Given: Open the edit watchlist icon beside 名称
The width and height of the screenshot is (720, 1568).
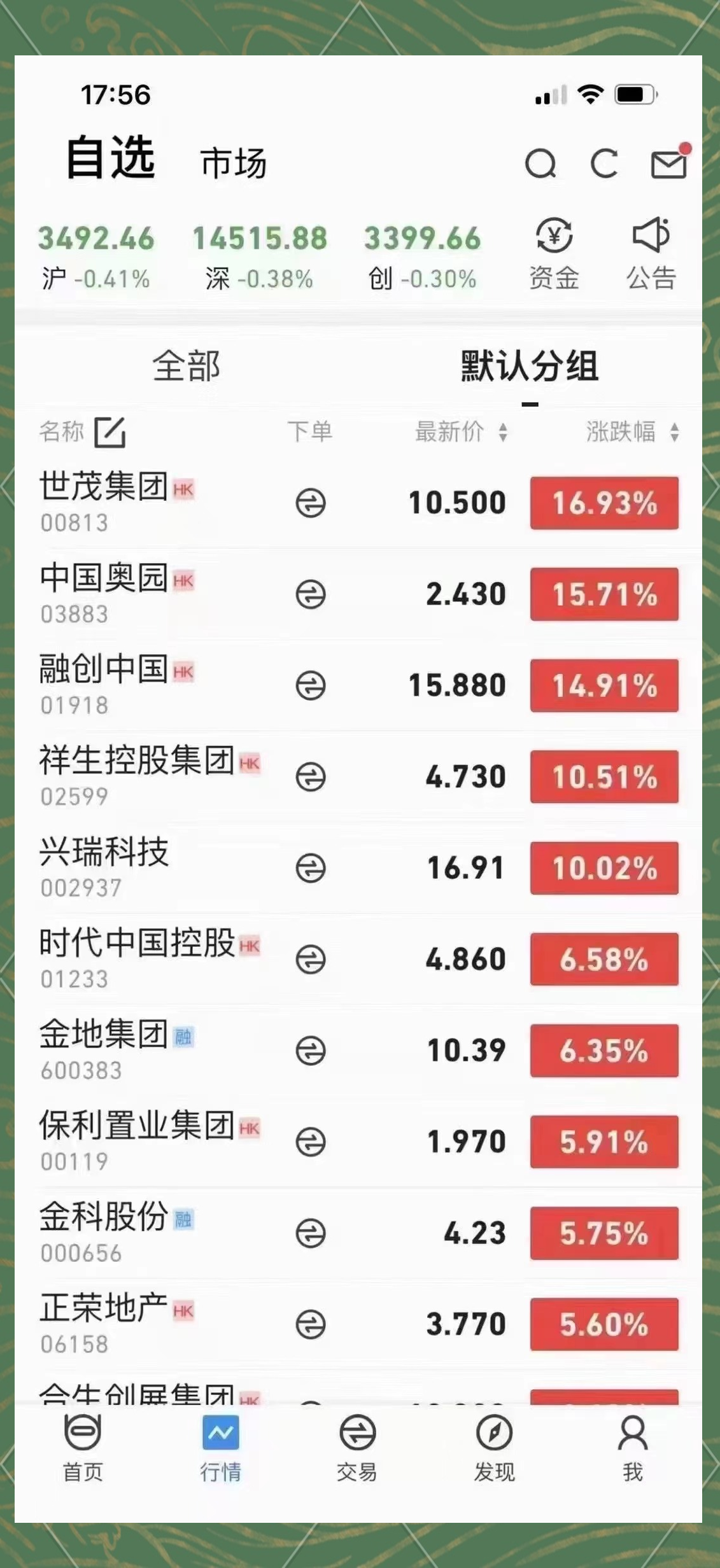Looking at the screenshot, I should pos(108,431).
